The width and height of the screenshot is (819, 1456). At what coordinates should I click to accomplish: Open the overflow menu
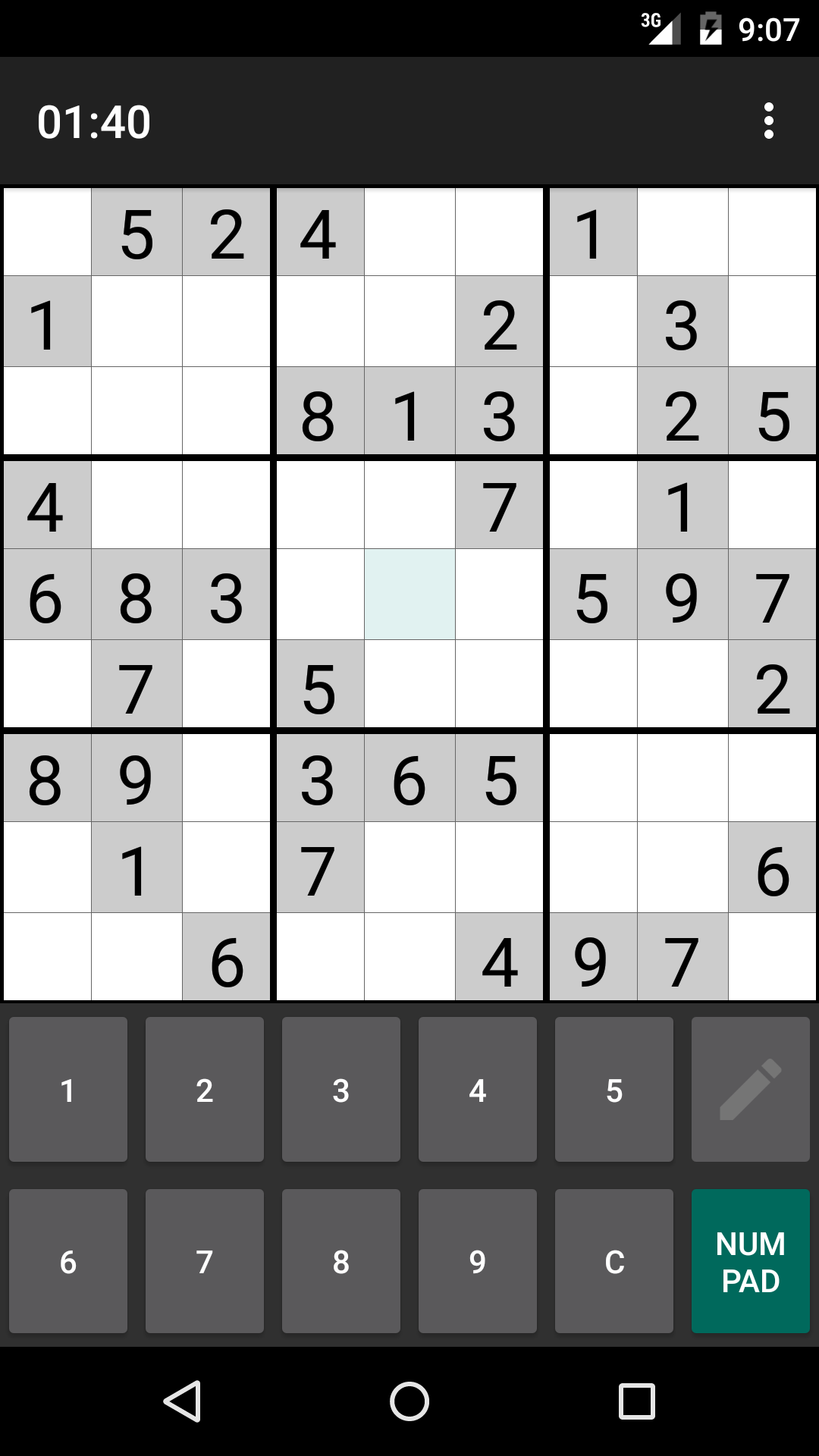coord(768,121)
